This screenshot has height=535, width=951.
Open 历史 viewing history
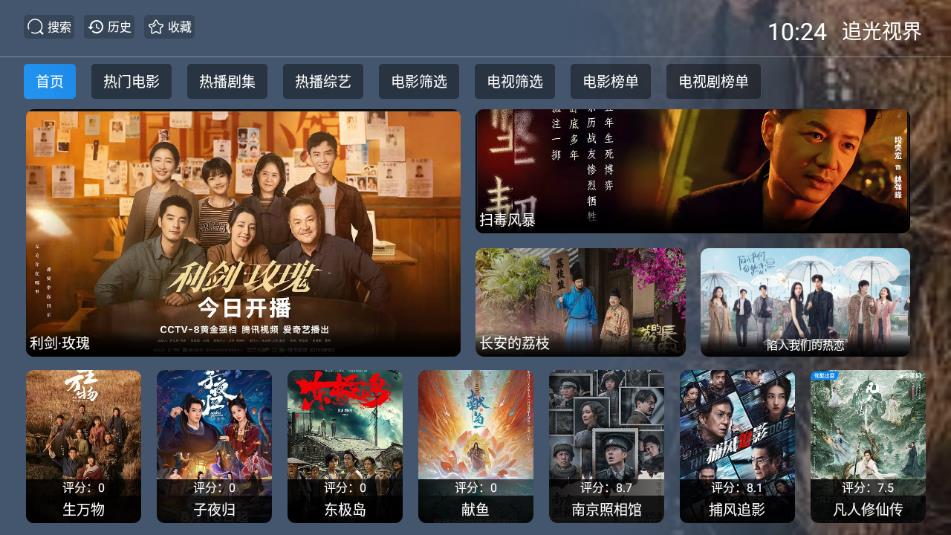pyautogui.click(x=110, y=27)
